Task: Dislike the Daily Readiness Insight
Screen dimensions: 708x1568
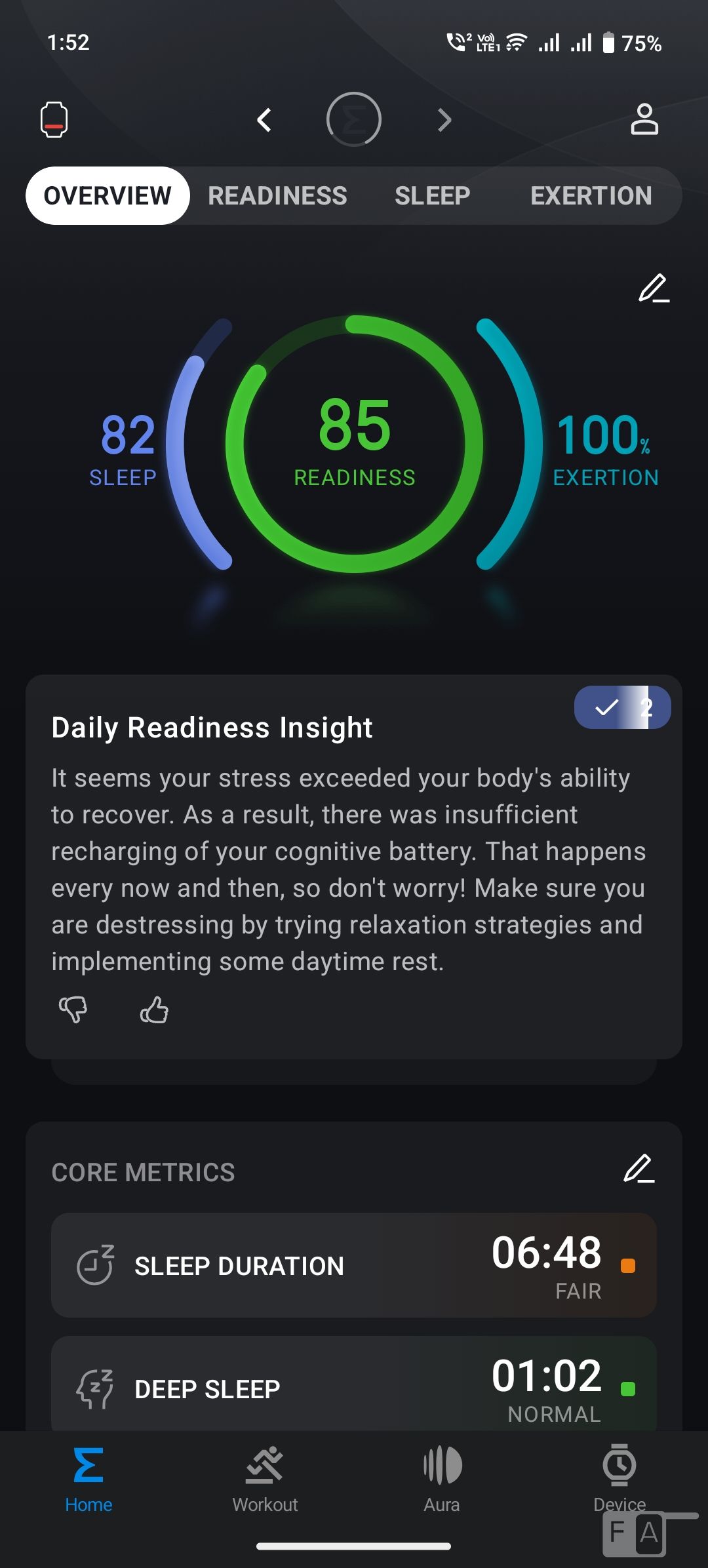Action: [x=73, y=1009]
